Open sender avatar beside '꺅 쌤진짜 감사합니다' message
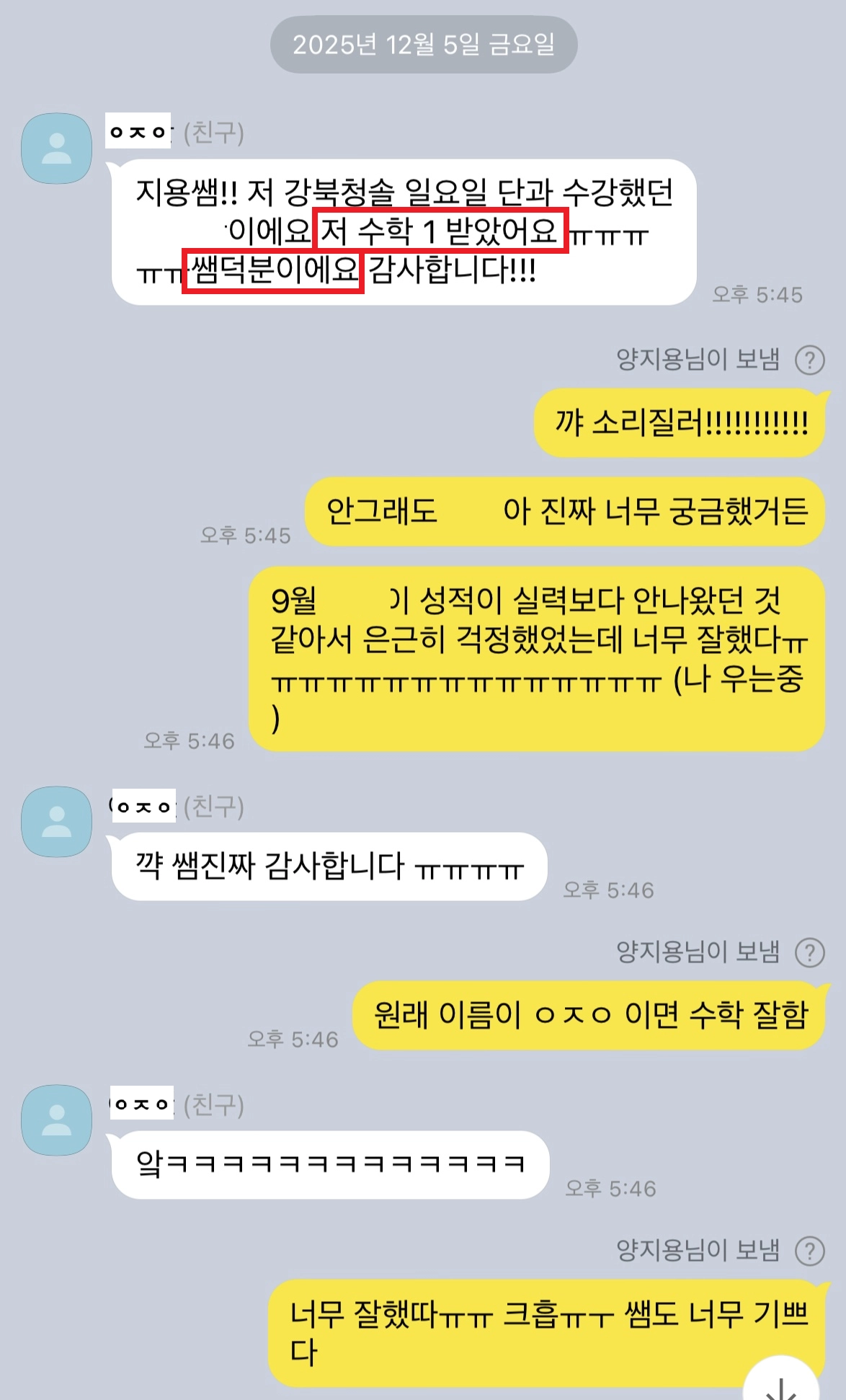 pos(57,822)
